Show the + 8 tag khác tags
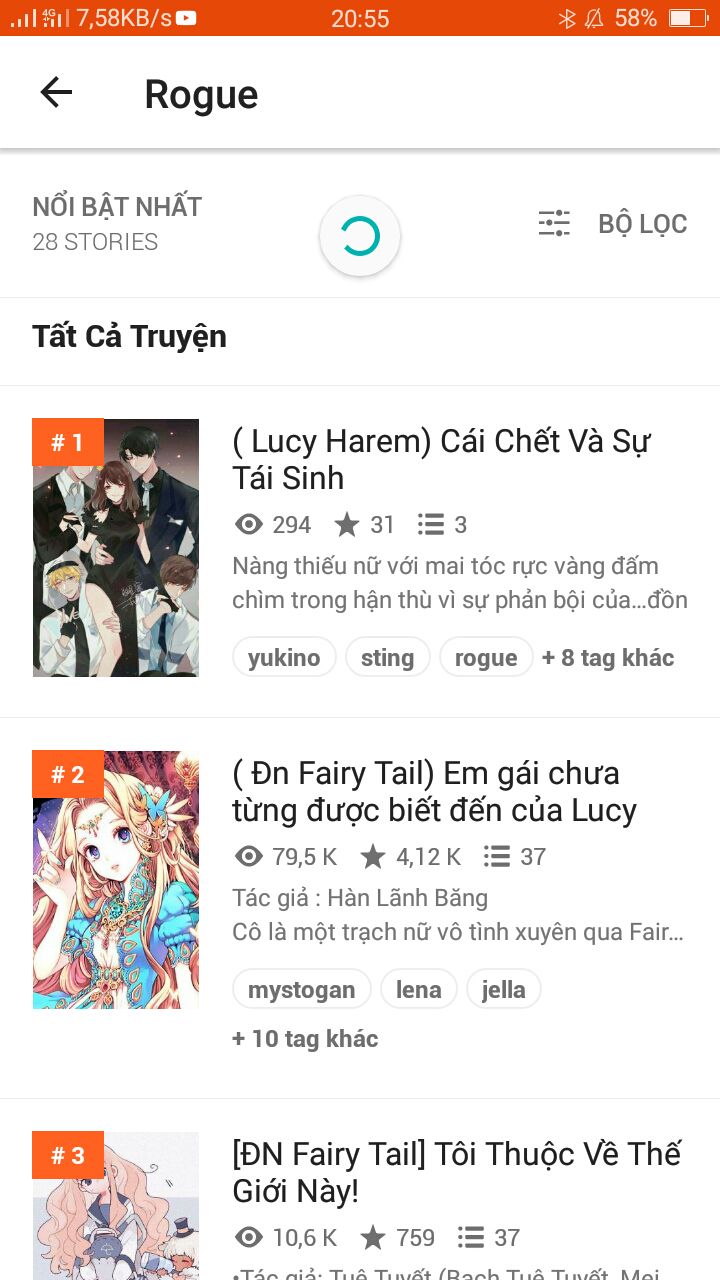The height and width of the screenshot is (1280, 720). 608,658
